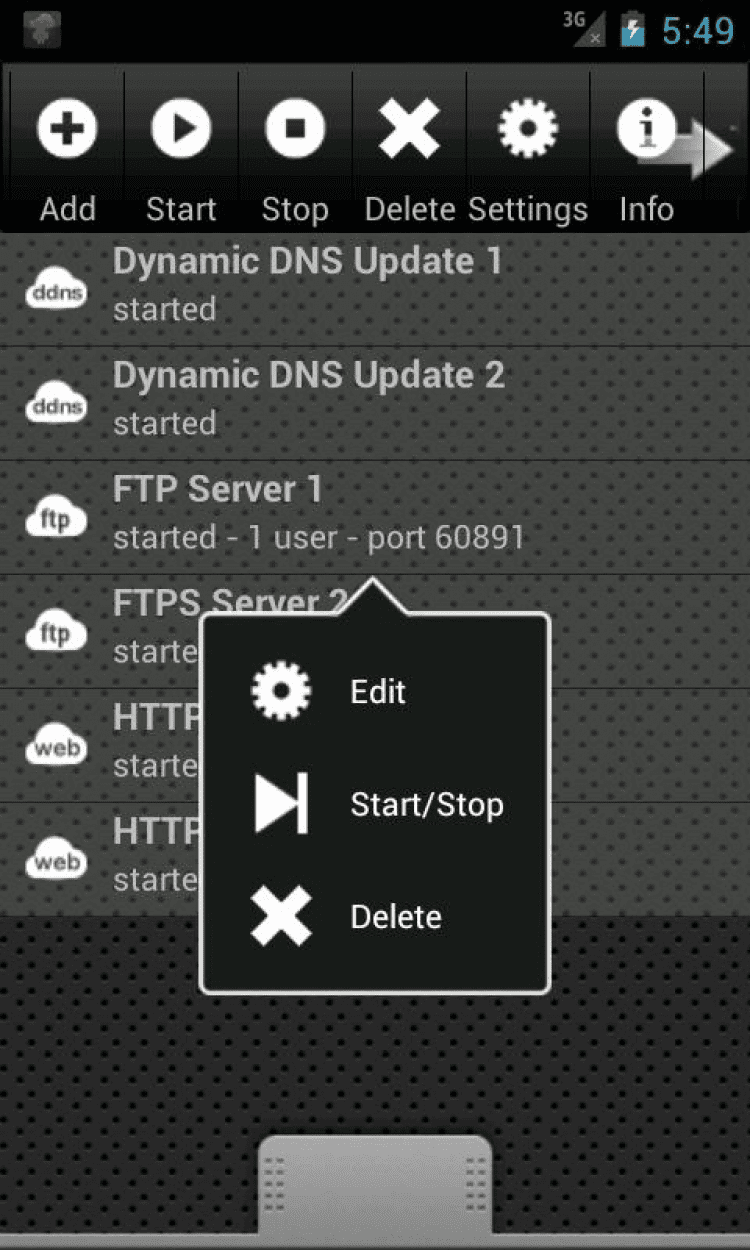Open the Info toolbar item

pos(646,150)
